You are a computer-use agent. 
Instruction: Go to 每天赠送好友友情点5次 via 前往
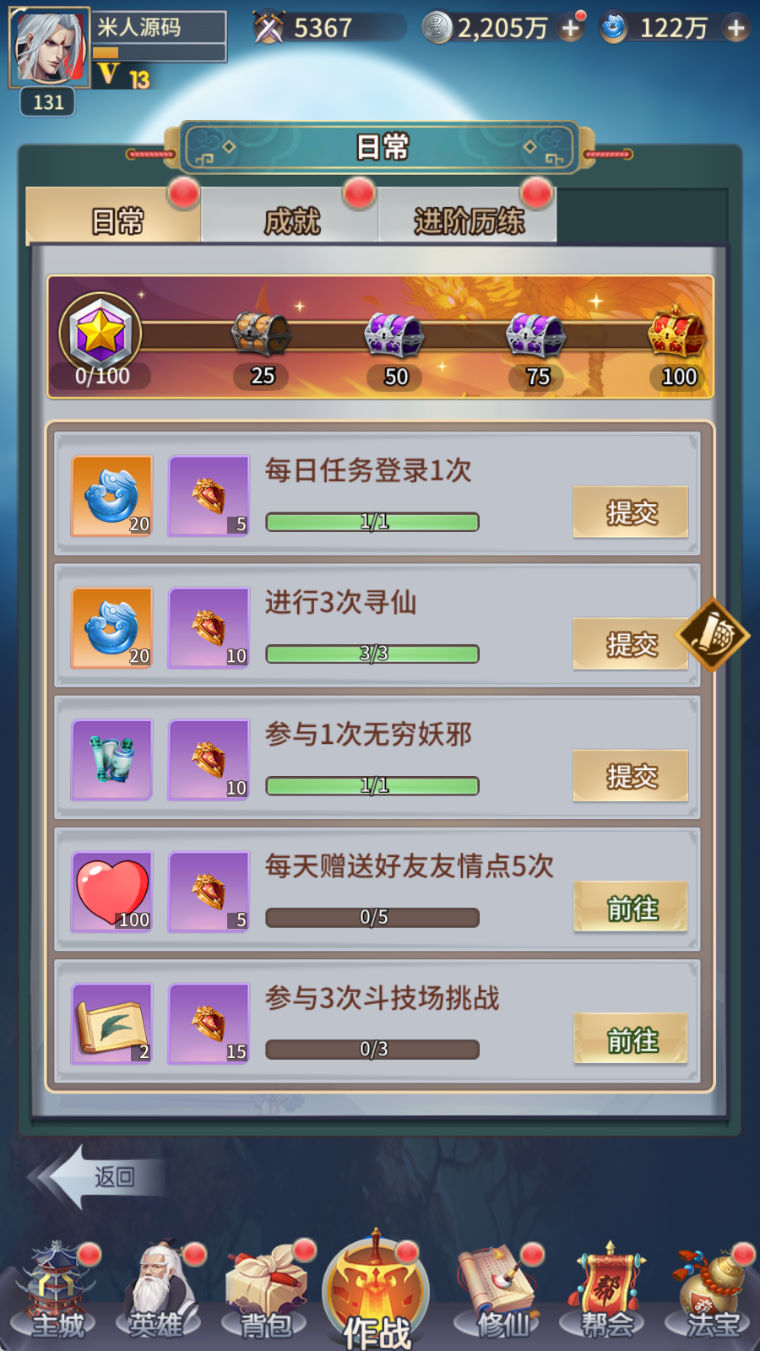point(630,908)
